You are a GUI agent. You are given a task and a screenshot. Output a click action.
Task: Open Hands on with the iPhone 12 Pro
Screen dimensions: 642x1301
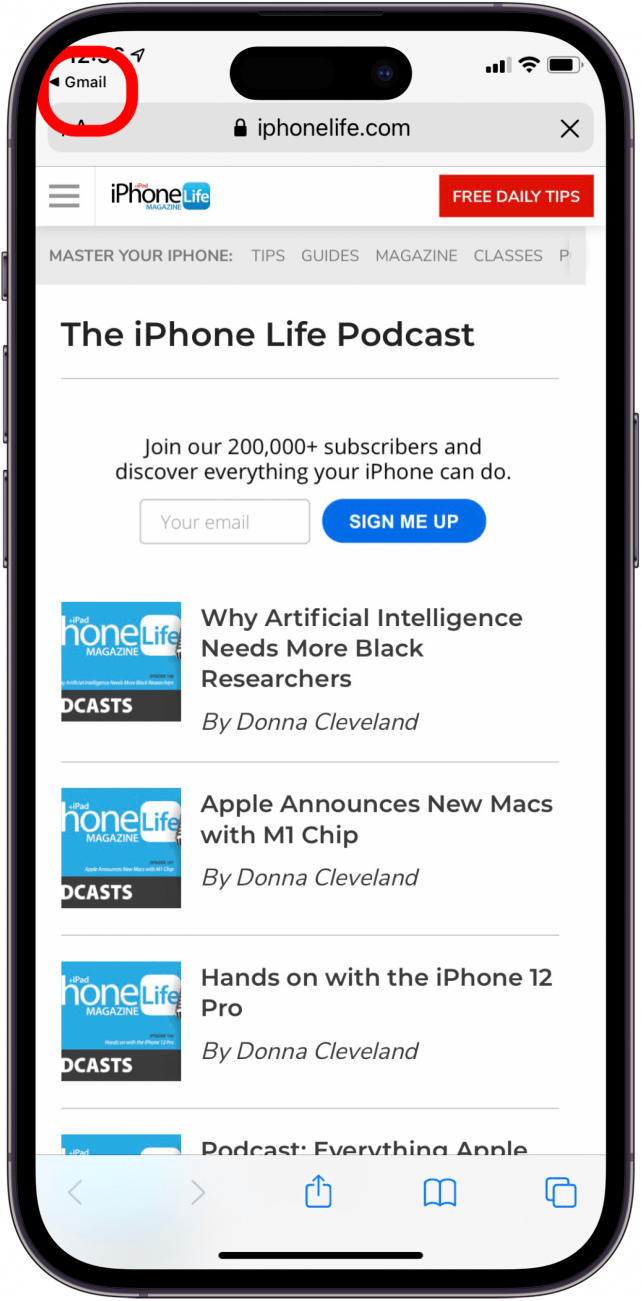pos(376,992)
